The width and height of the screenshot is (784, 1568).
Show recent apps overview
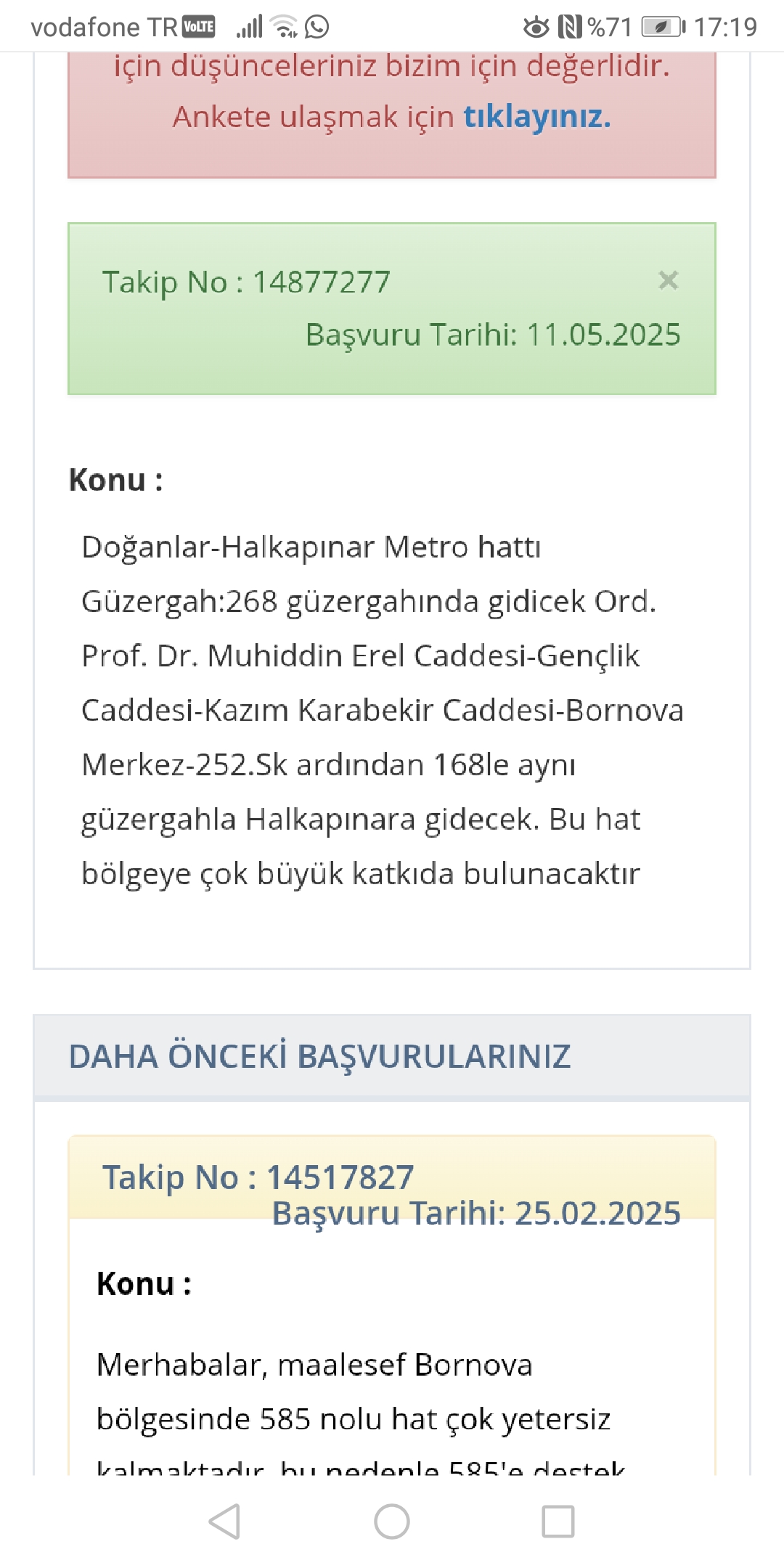(558, 1521)
